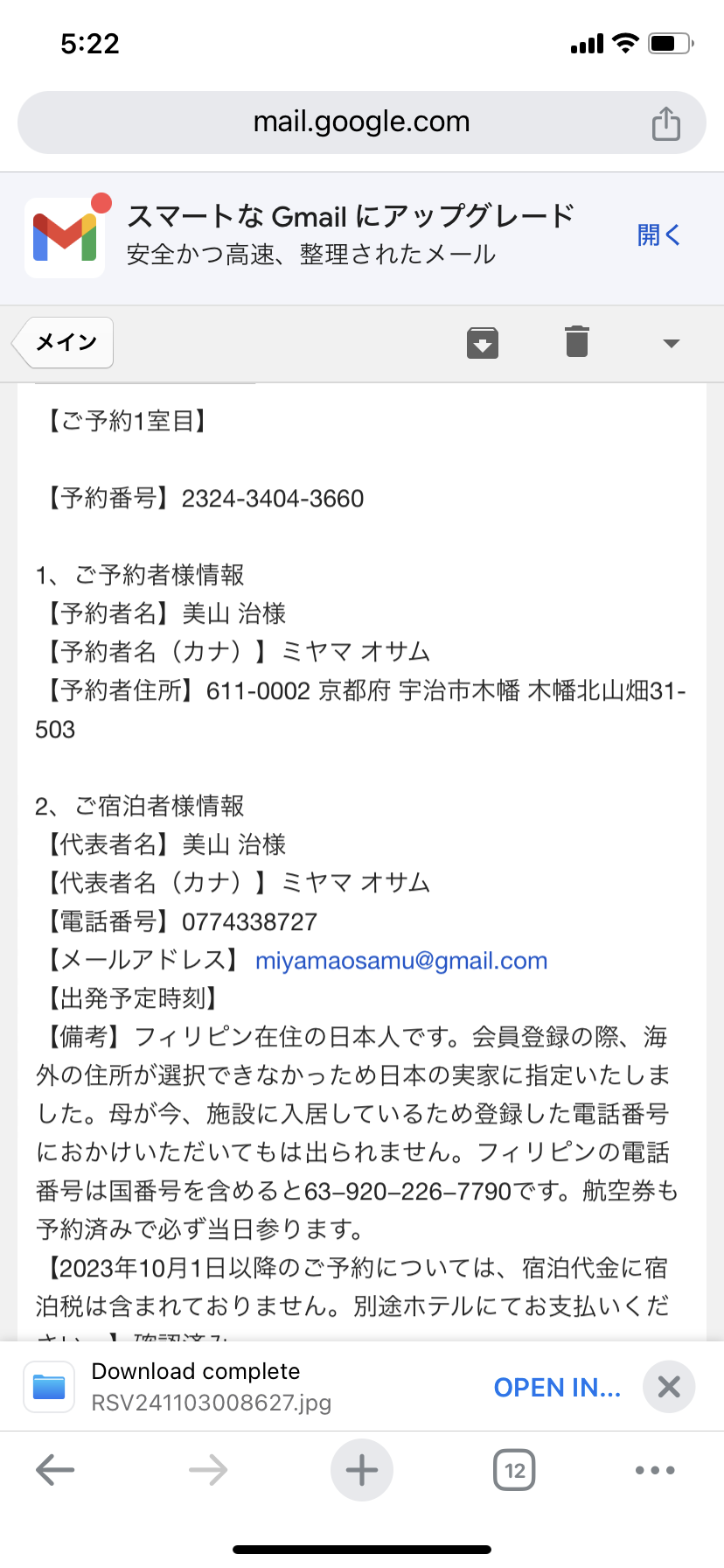Go back to the previous page

[55, 1470]
